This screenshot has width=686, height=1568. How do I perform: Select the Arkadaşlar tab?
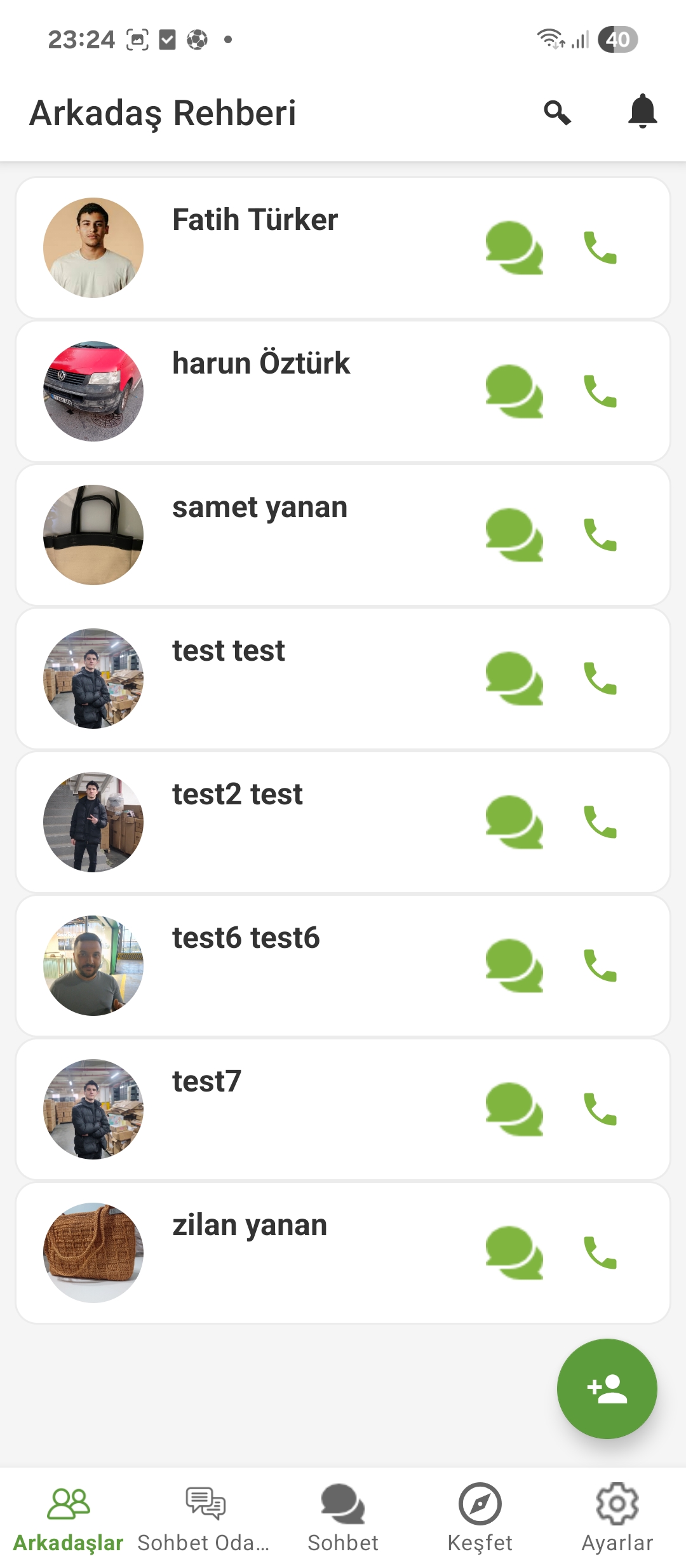point(69,1518)
